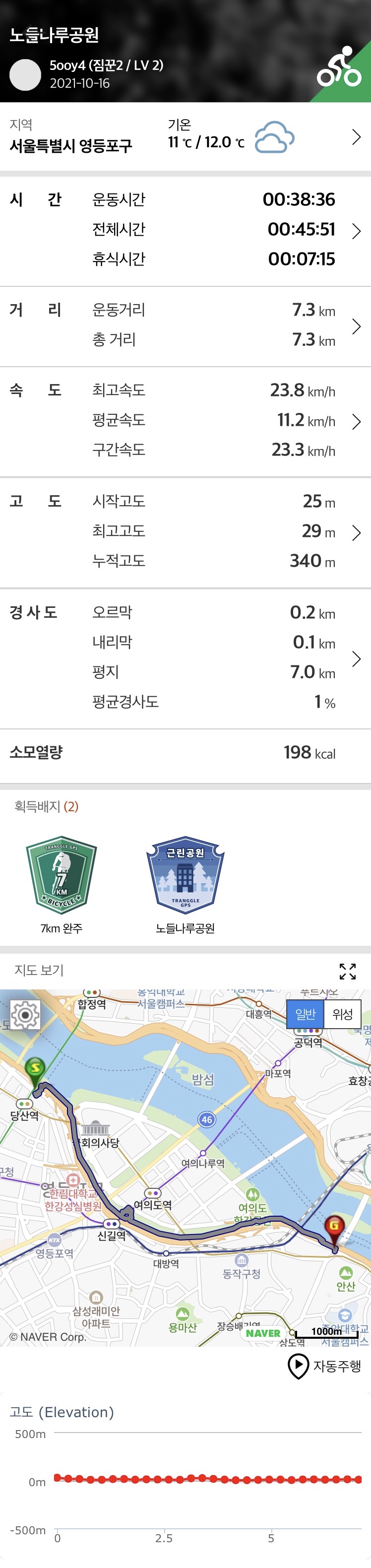
Task: Select the 일반 map view
Action: click(305, 1014)
